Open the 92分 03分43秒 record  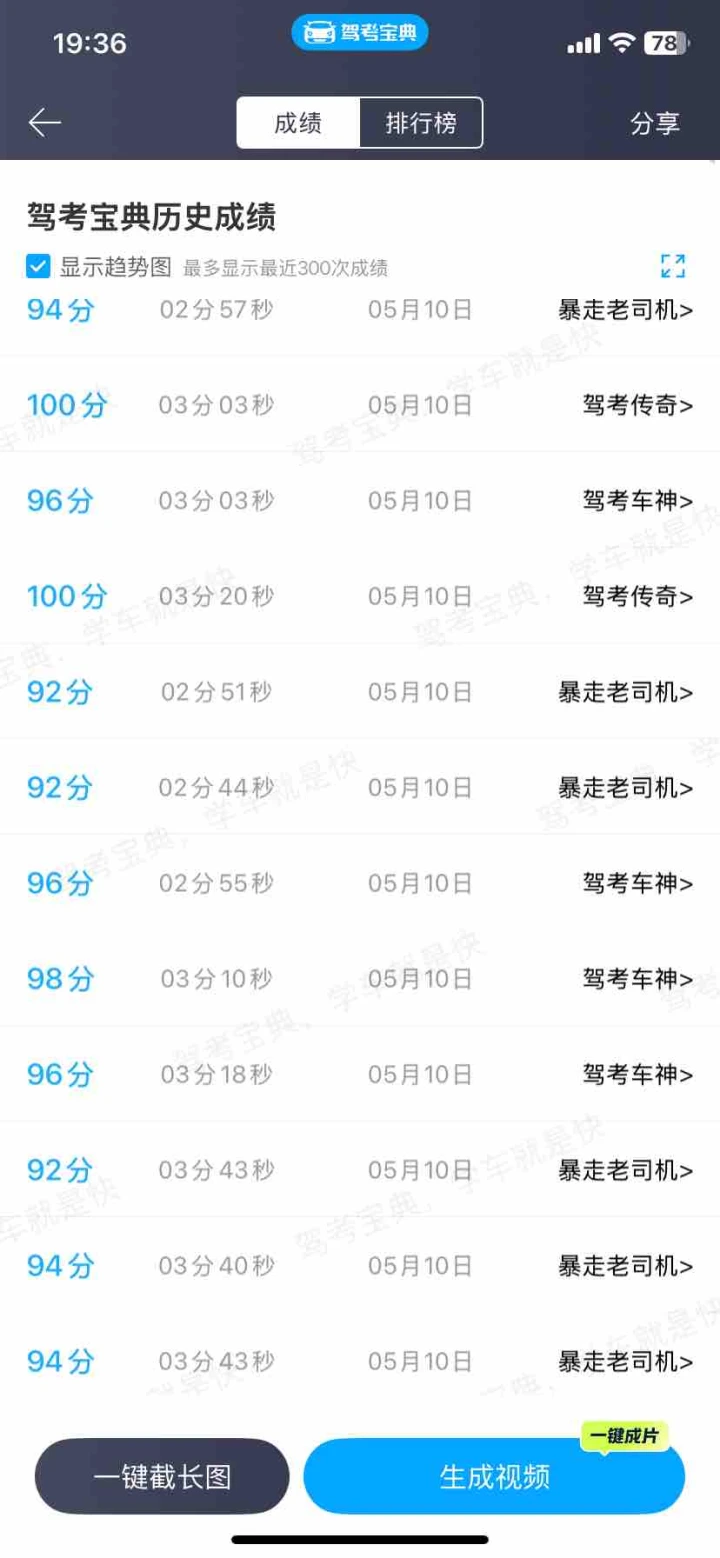pyautogui.click(x=360, y=1170)
